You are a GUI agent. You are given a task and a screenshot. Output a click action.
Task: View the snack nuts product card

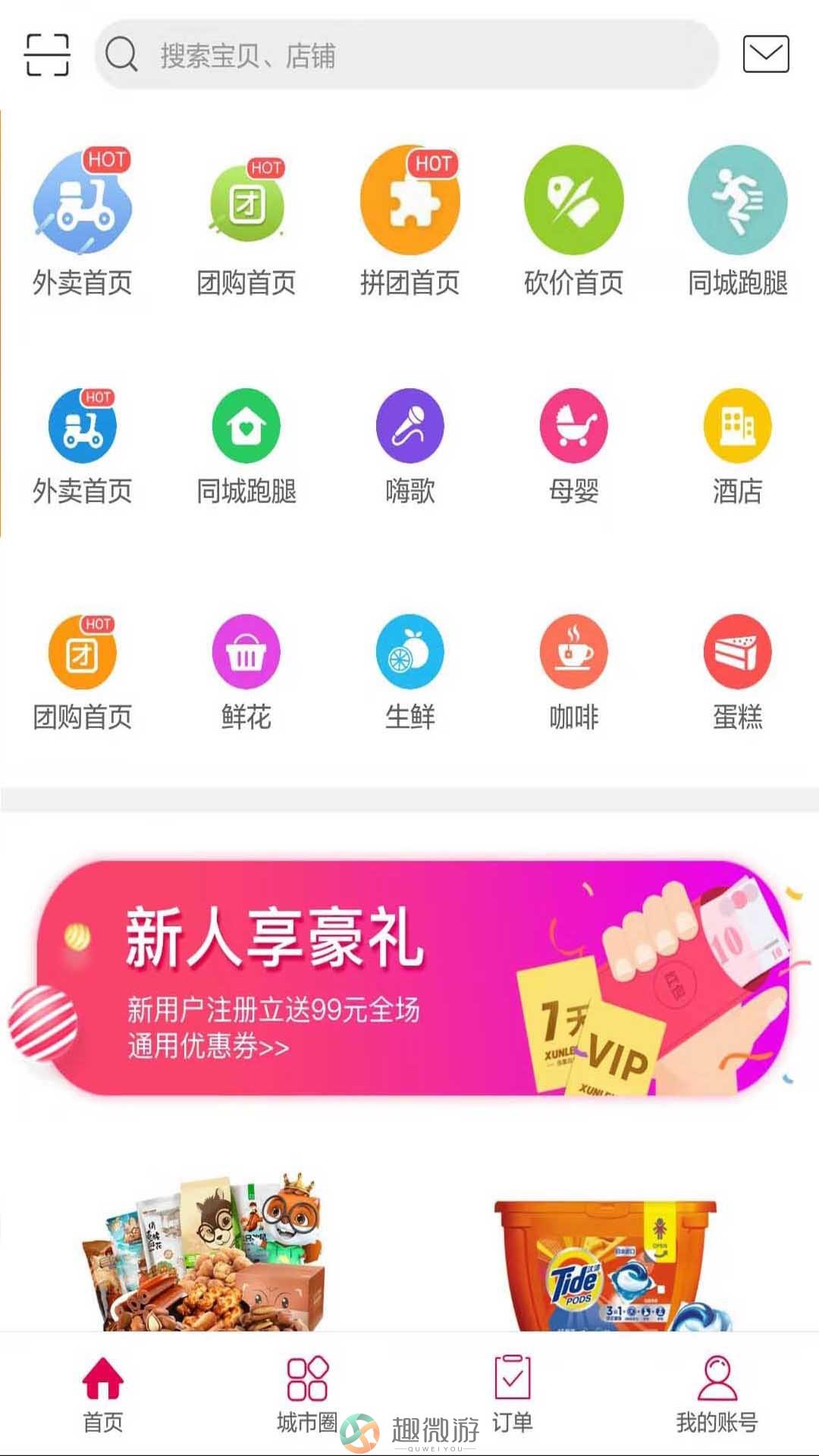pos(205,1251)
